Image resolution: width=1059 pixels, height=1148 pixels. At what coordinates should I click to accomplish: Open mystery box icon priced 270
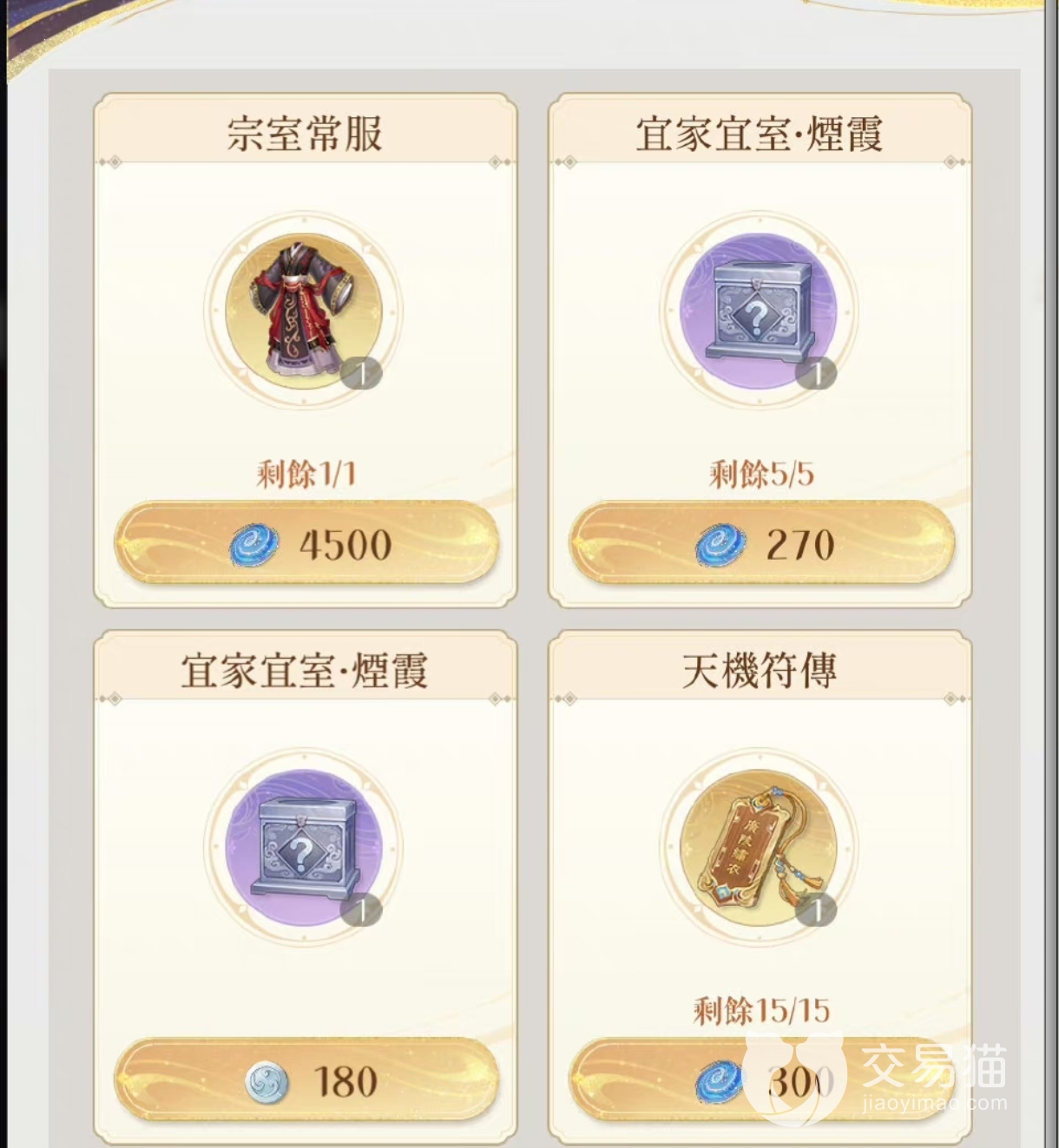click(758, 311)
